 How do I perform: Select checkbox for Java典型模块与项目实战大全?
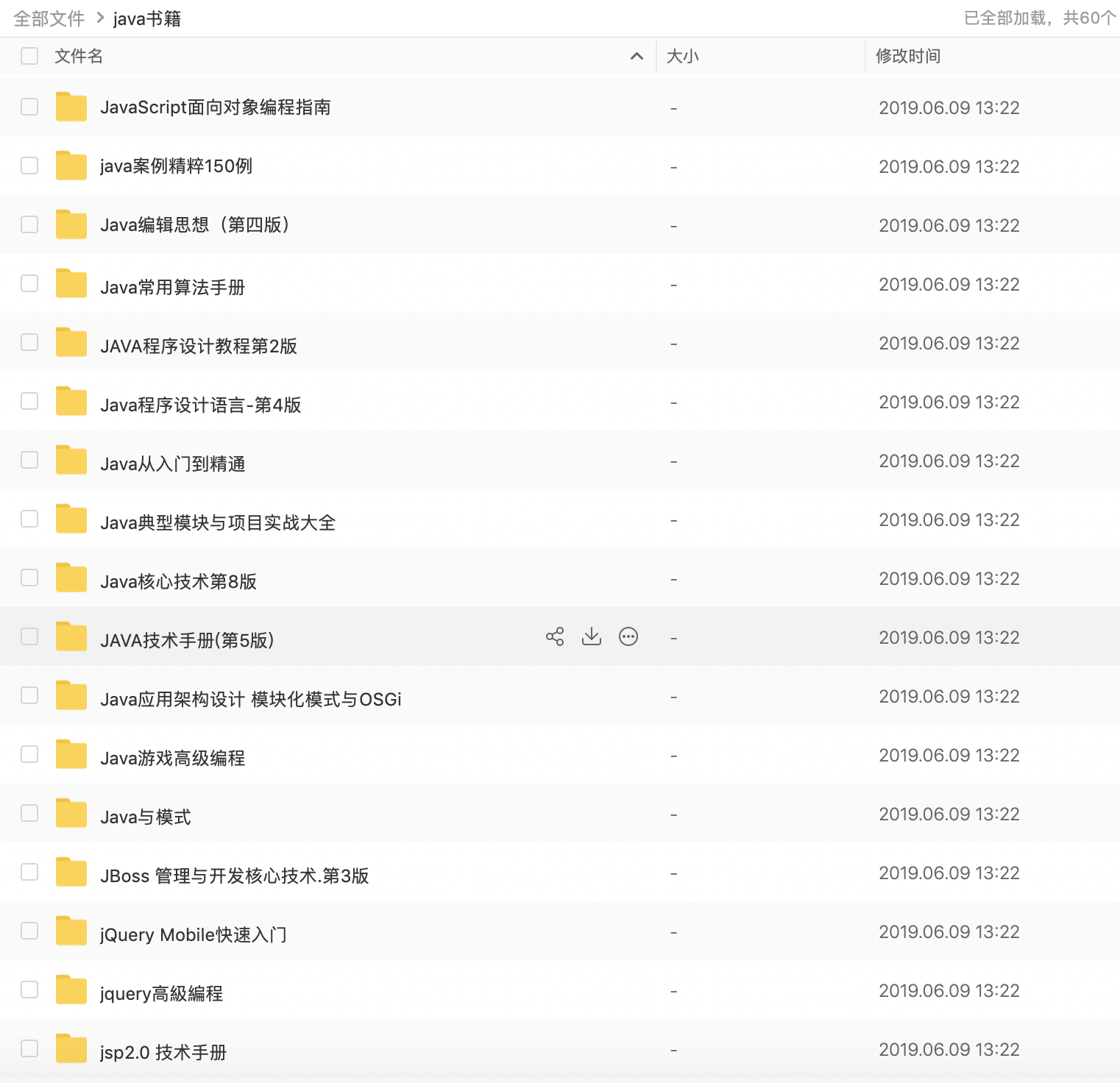coord(29,519)
